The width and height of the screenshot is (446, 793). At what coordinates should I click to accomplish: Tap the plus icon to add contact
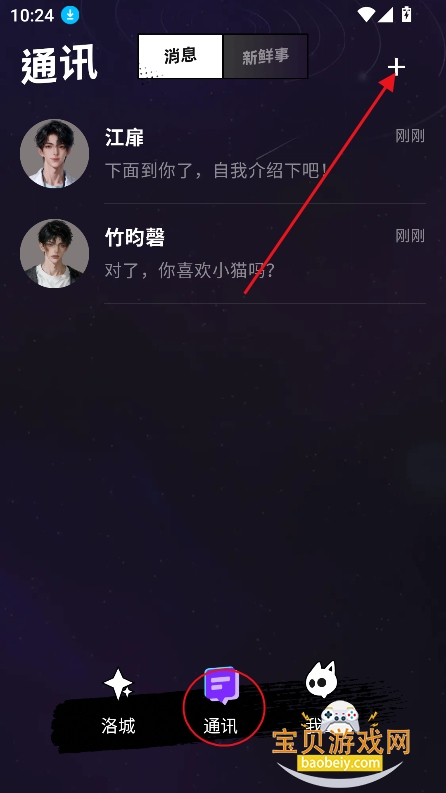[396, 67]
